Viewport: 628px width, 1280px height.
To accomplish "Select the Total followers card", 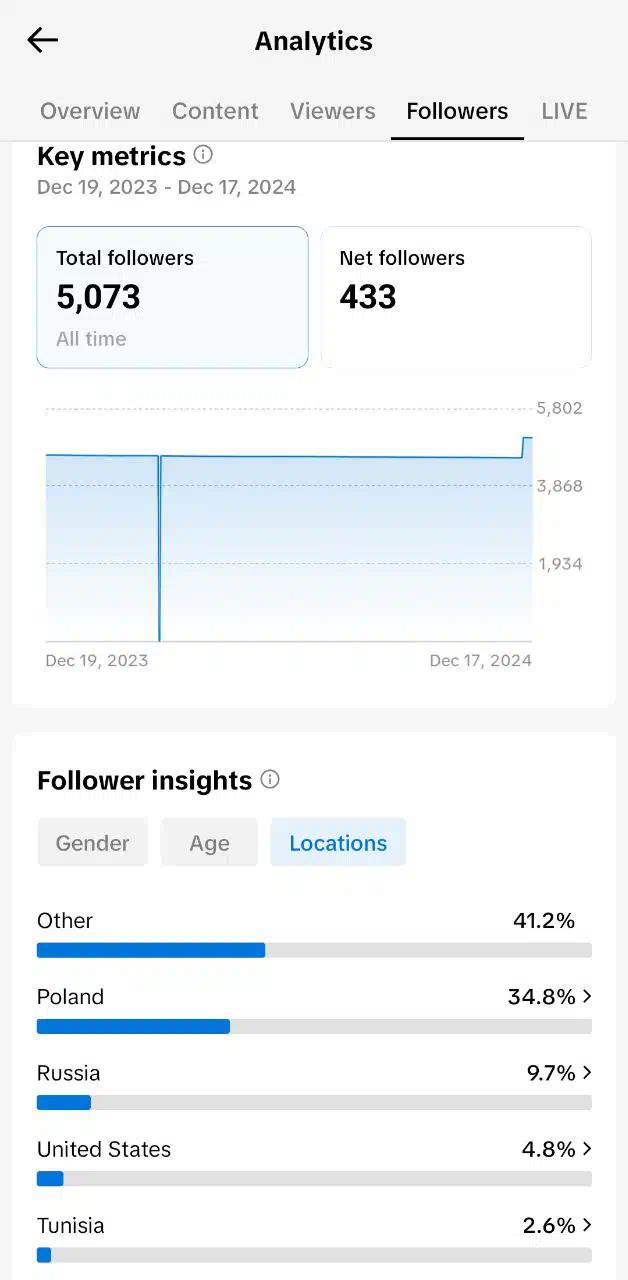I will pyautogui.click(x=172, y=297).
